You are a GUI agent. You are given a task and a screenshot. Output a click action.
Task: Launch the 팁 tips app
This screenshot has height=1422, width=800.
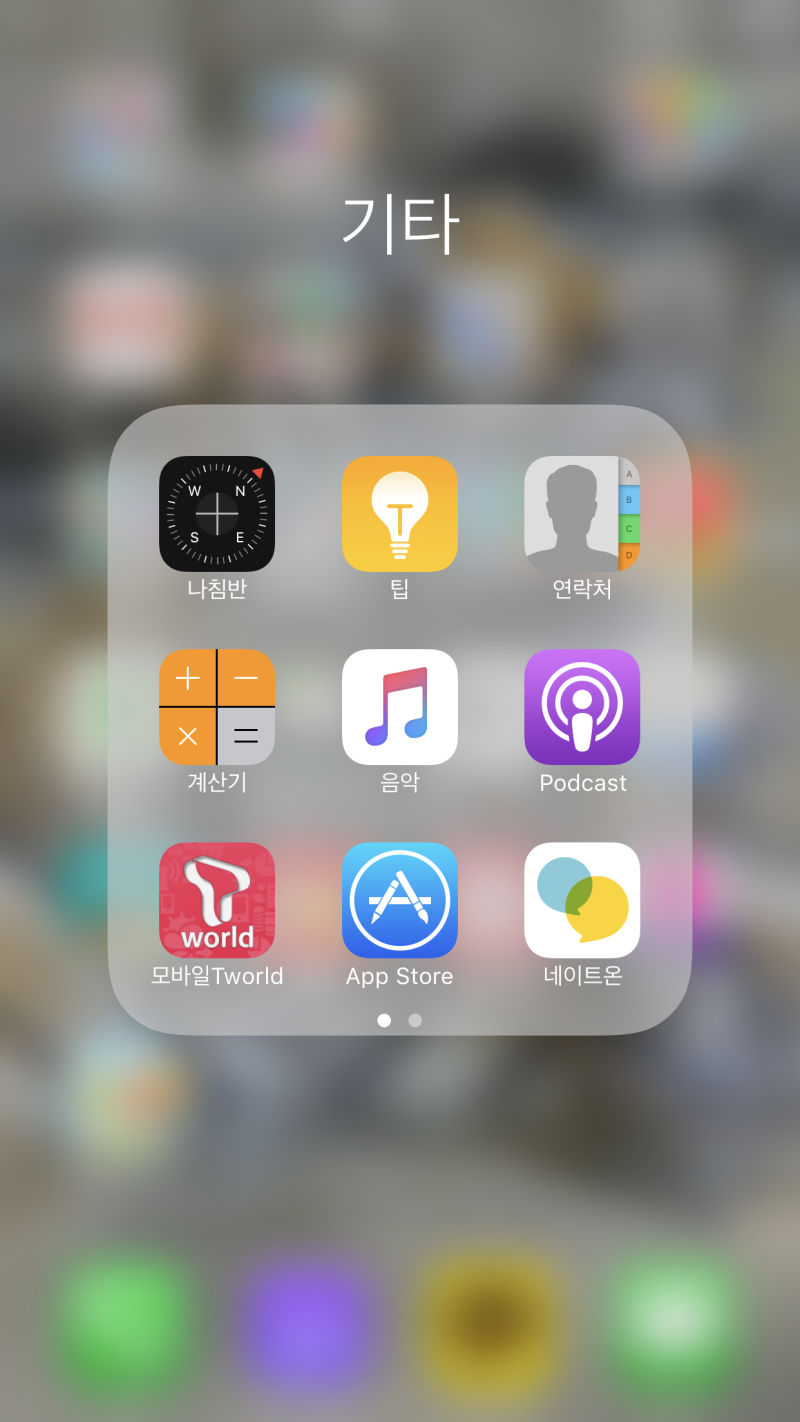pos(400,514)
